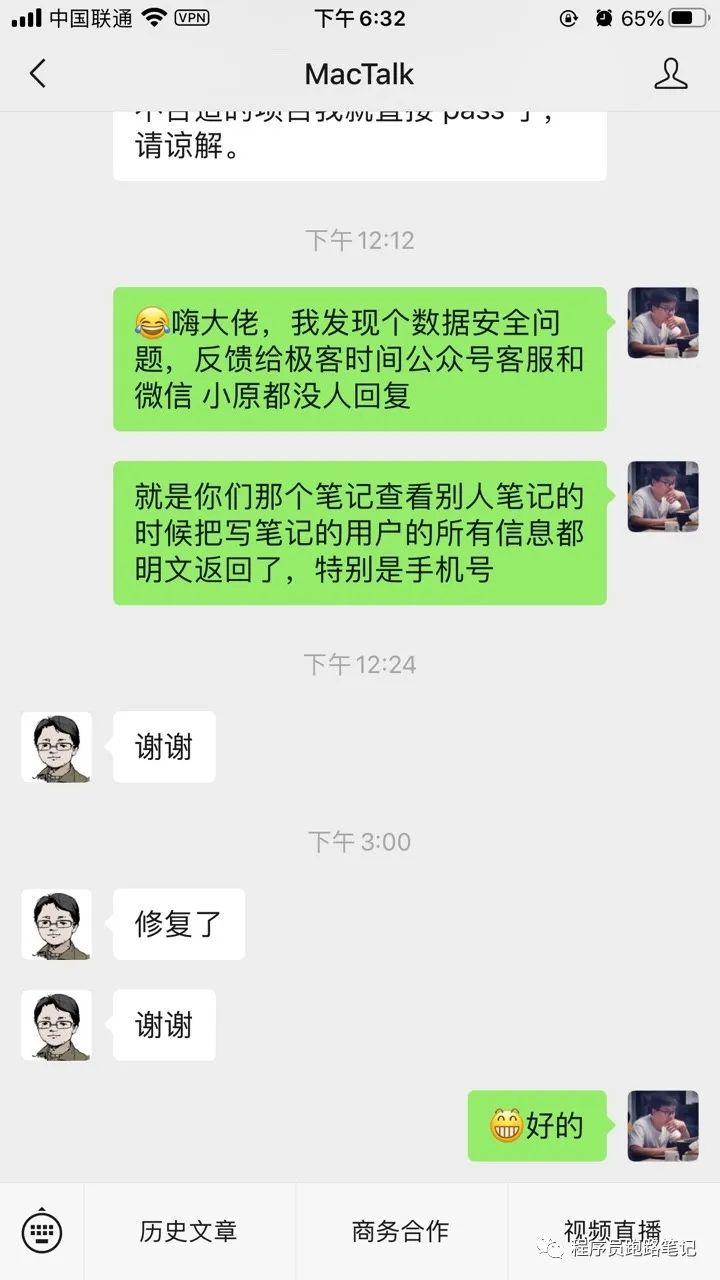The width and height of the screenshot is (720, 1280).
Task: Go back from the MacTalk chat
Action: [38, 74]
